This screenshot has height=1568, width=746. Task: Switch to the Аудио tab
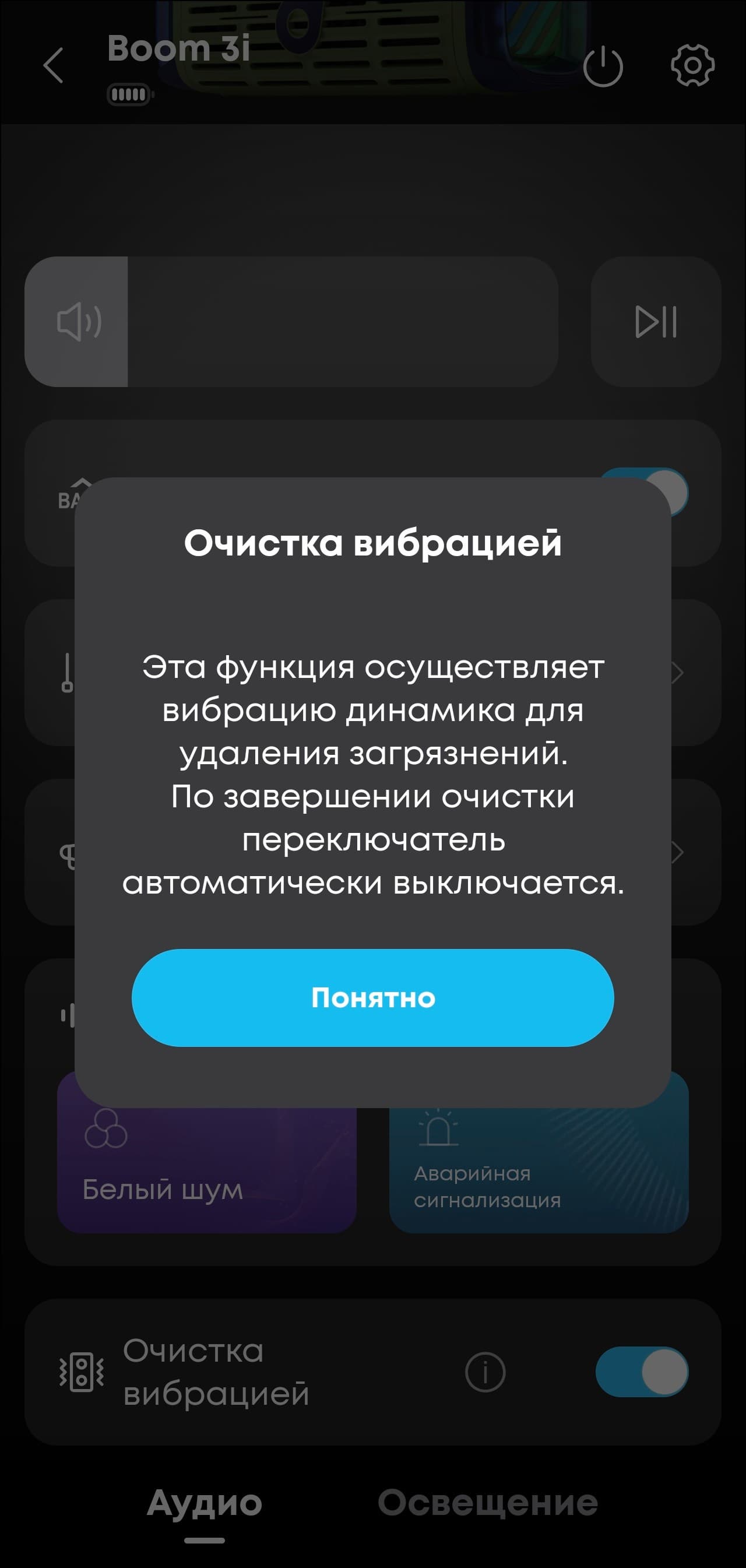(x=205, y=1503)
